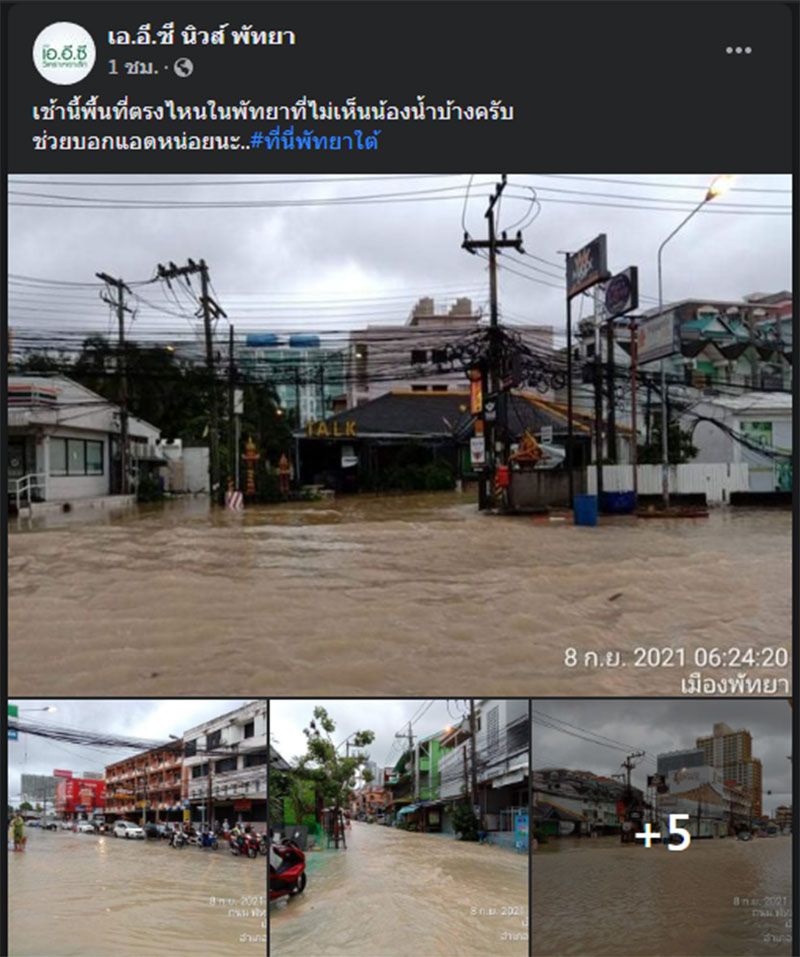View photo of flooded street with parked motorbikes
Screen dimensions: 800x957
pos(137,828)
